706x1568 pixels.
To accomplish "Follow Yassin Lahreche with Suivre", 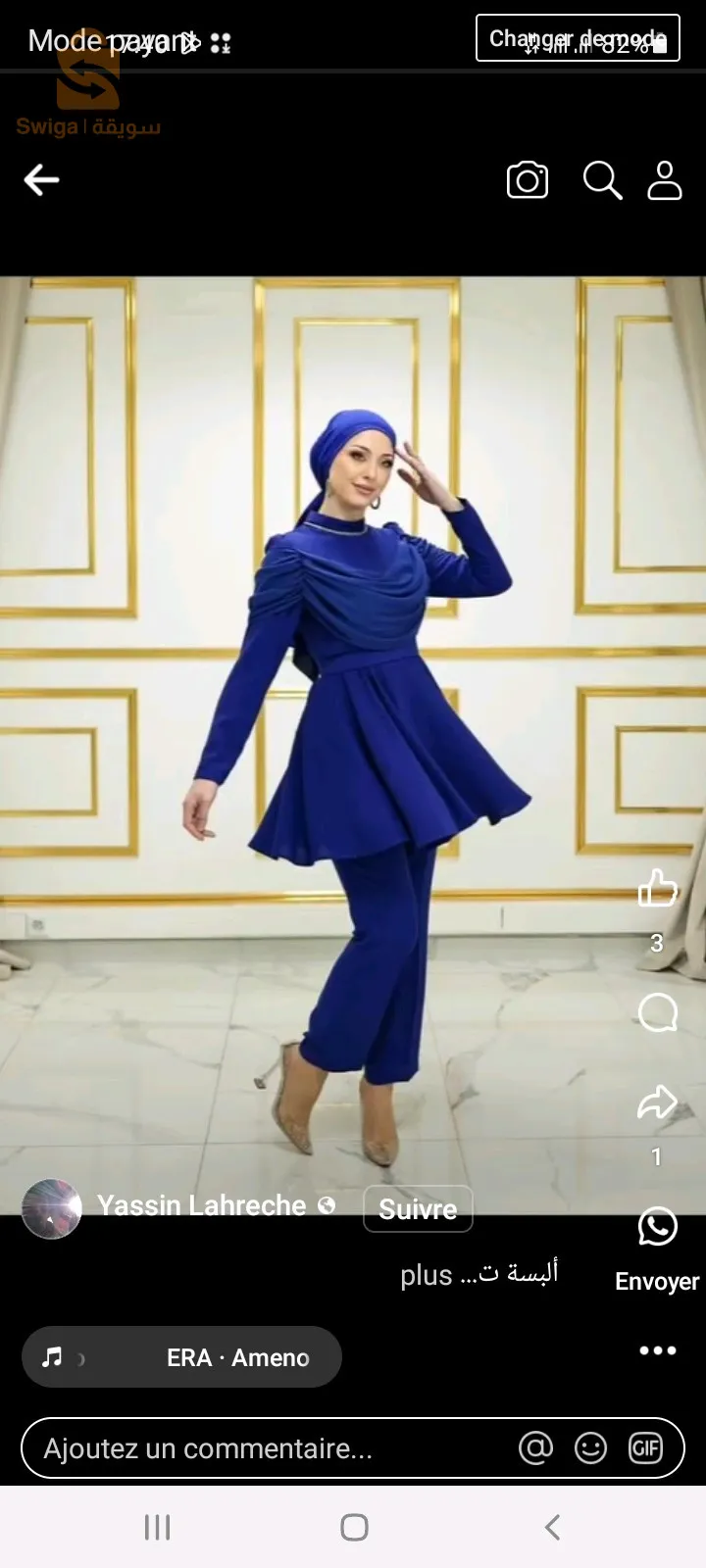I will [418, 1209].
